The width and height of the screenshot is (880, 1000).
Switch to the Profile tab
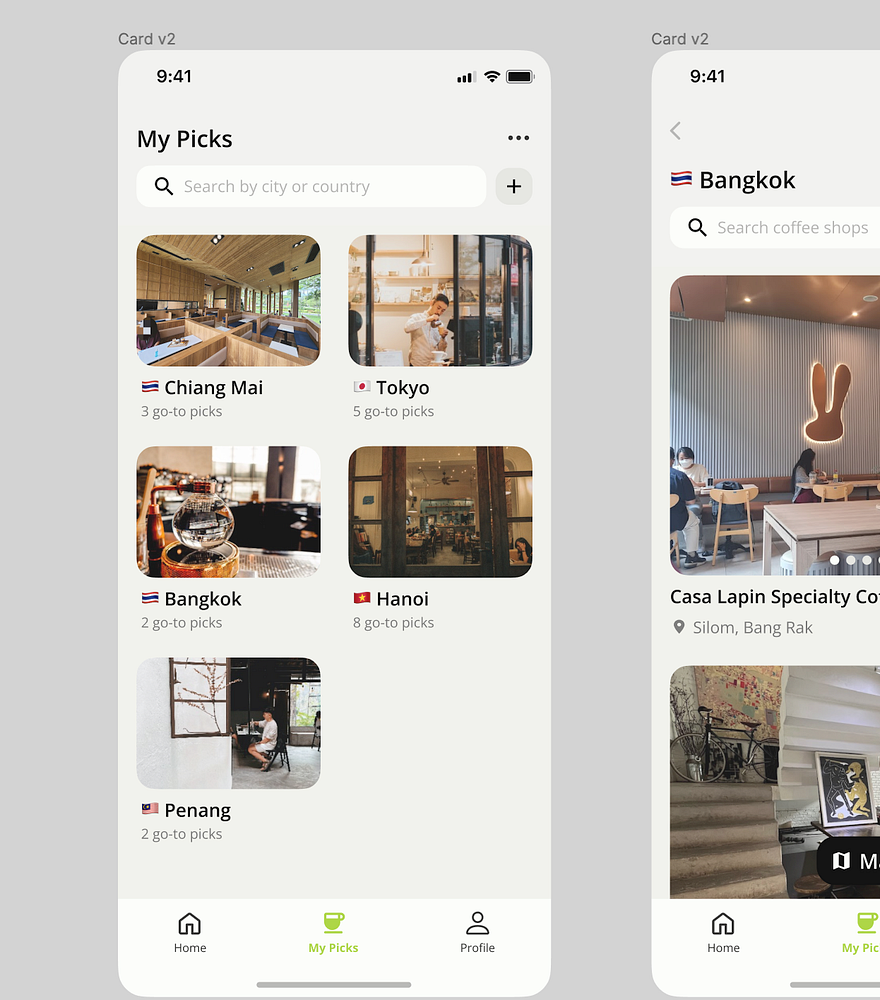pos(477,932)
